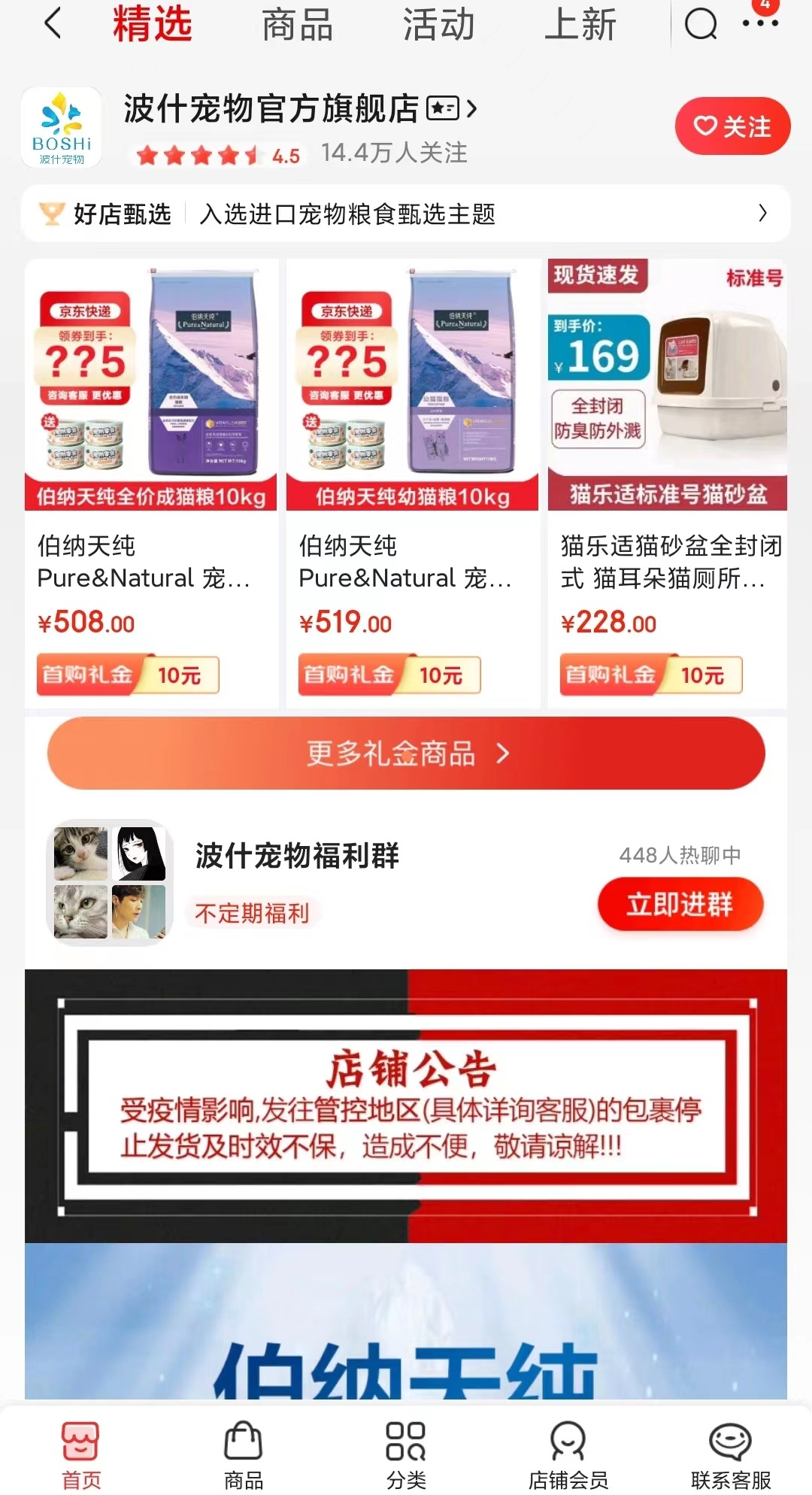Image resolution: width=812 pixels, height=1495 pixels.
Task: Open the search icon in the header
Action: click(x=701, y=24)
